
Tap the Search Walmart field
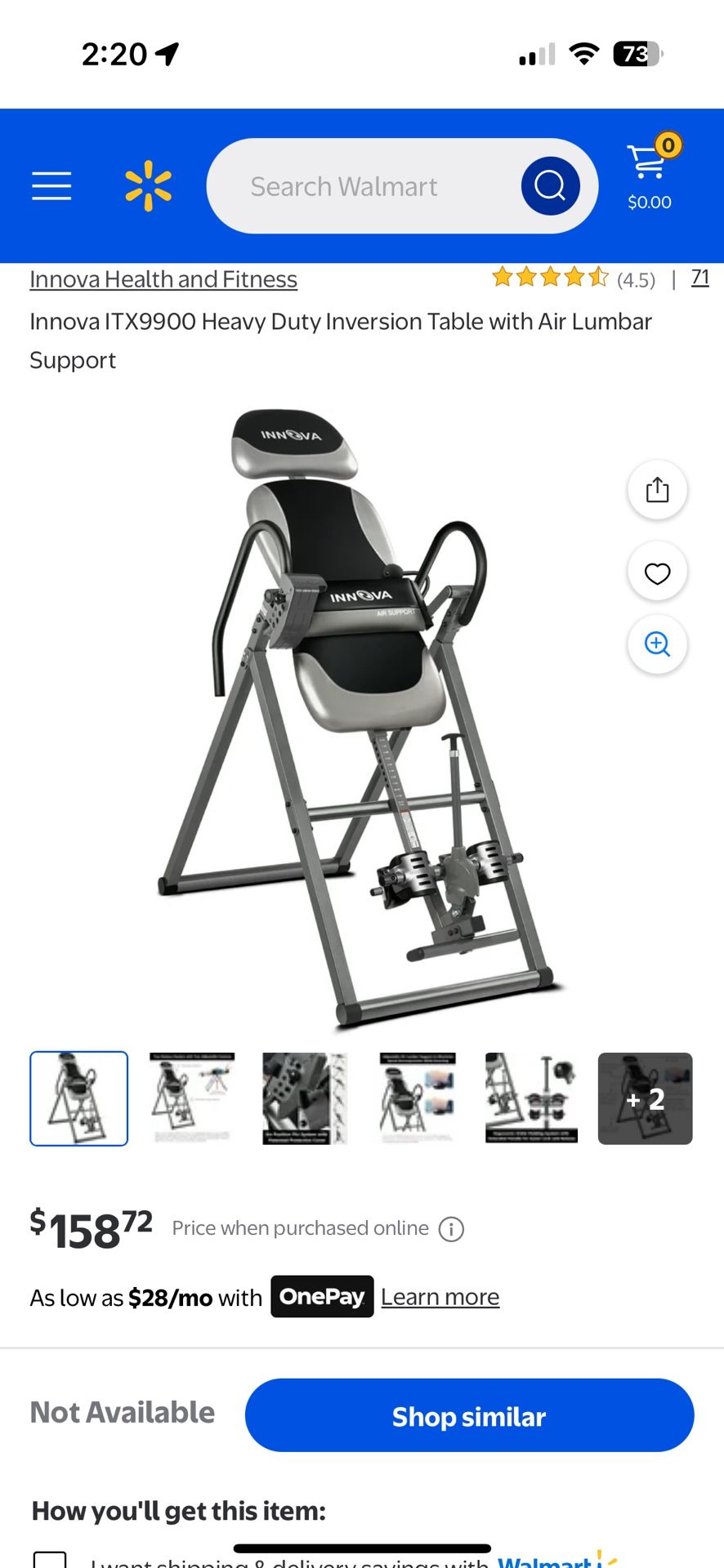point(360,186)
